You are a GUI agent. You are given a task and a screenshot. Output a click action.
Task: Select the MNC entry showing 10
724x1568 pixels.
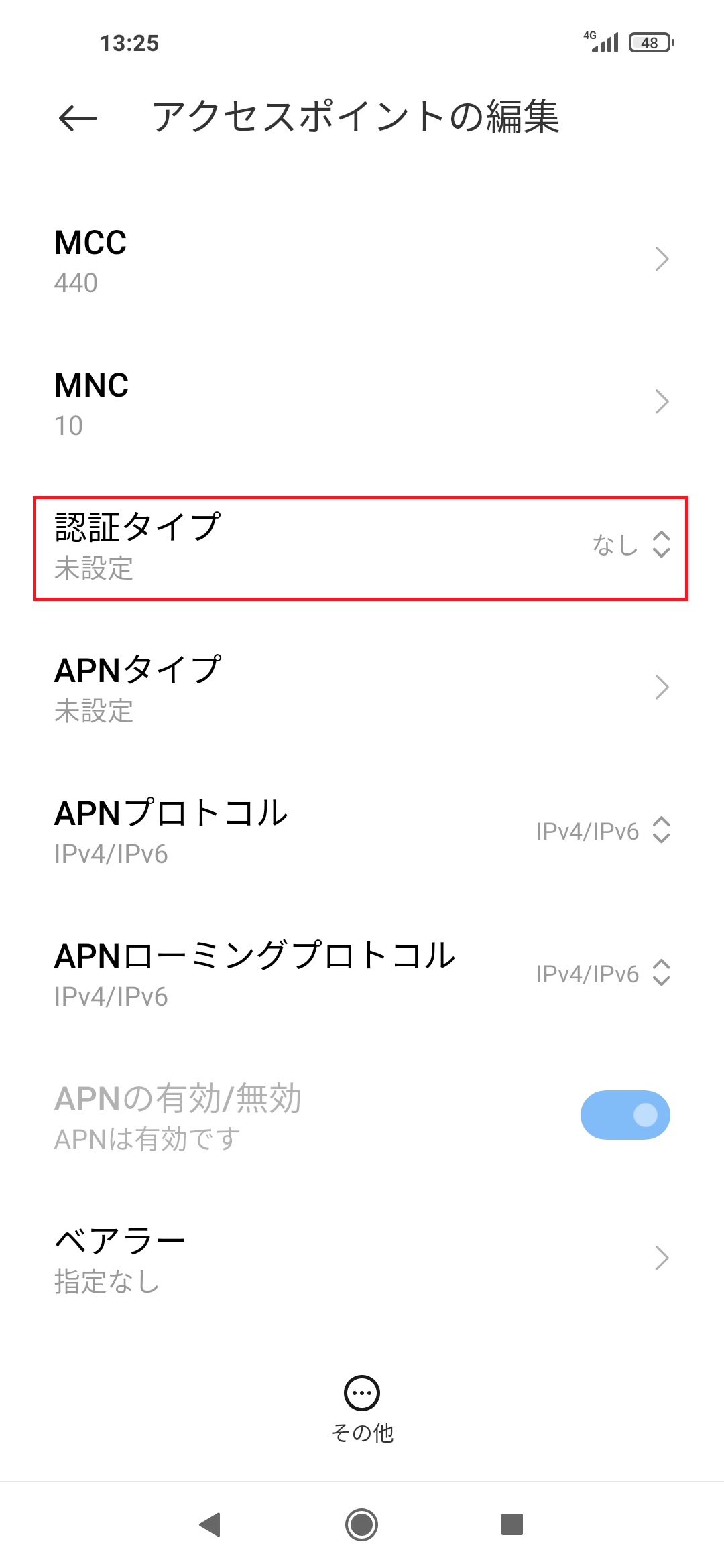[x=362, y=402]
